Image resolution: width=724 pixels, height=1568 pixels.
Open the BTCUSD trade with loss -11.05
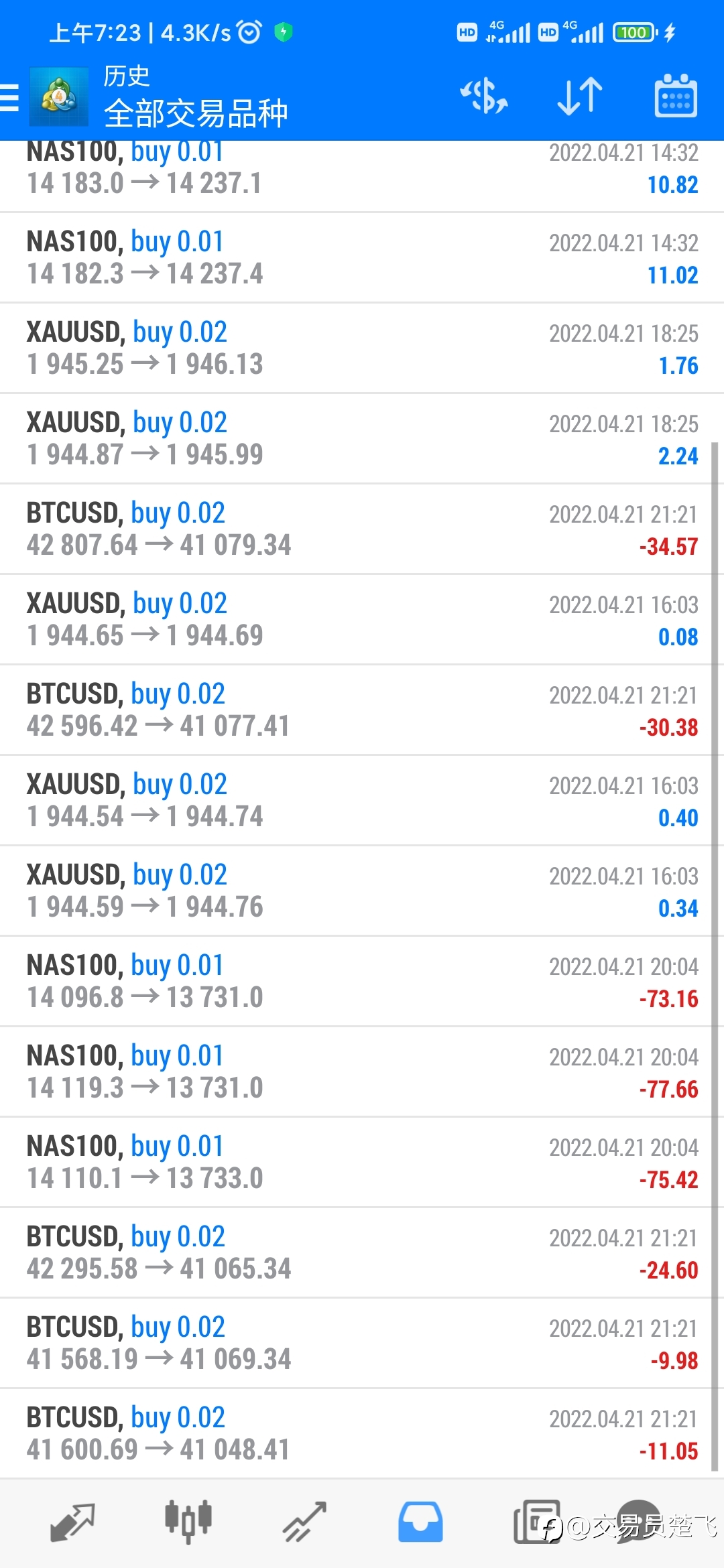point(362,1434)
